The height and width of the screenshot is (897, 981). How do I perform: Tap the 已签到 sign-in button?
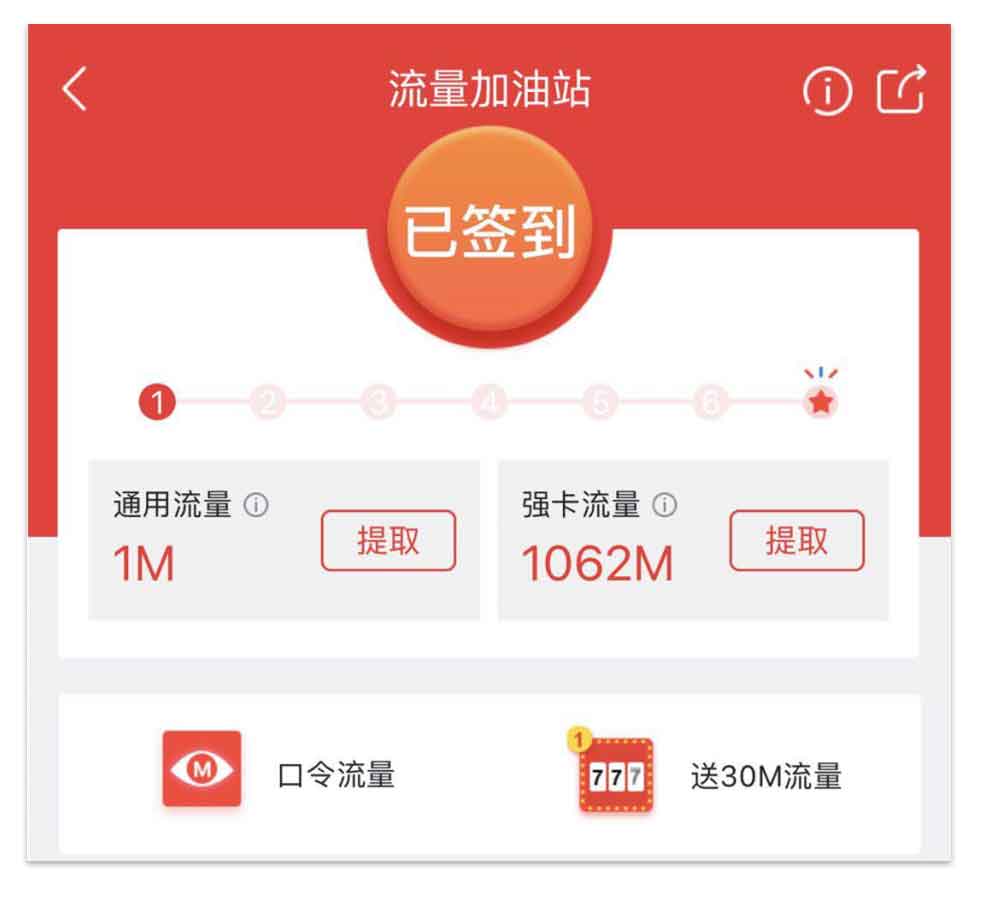(489, 235)
